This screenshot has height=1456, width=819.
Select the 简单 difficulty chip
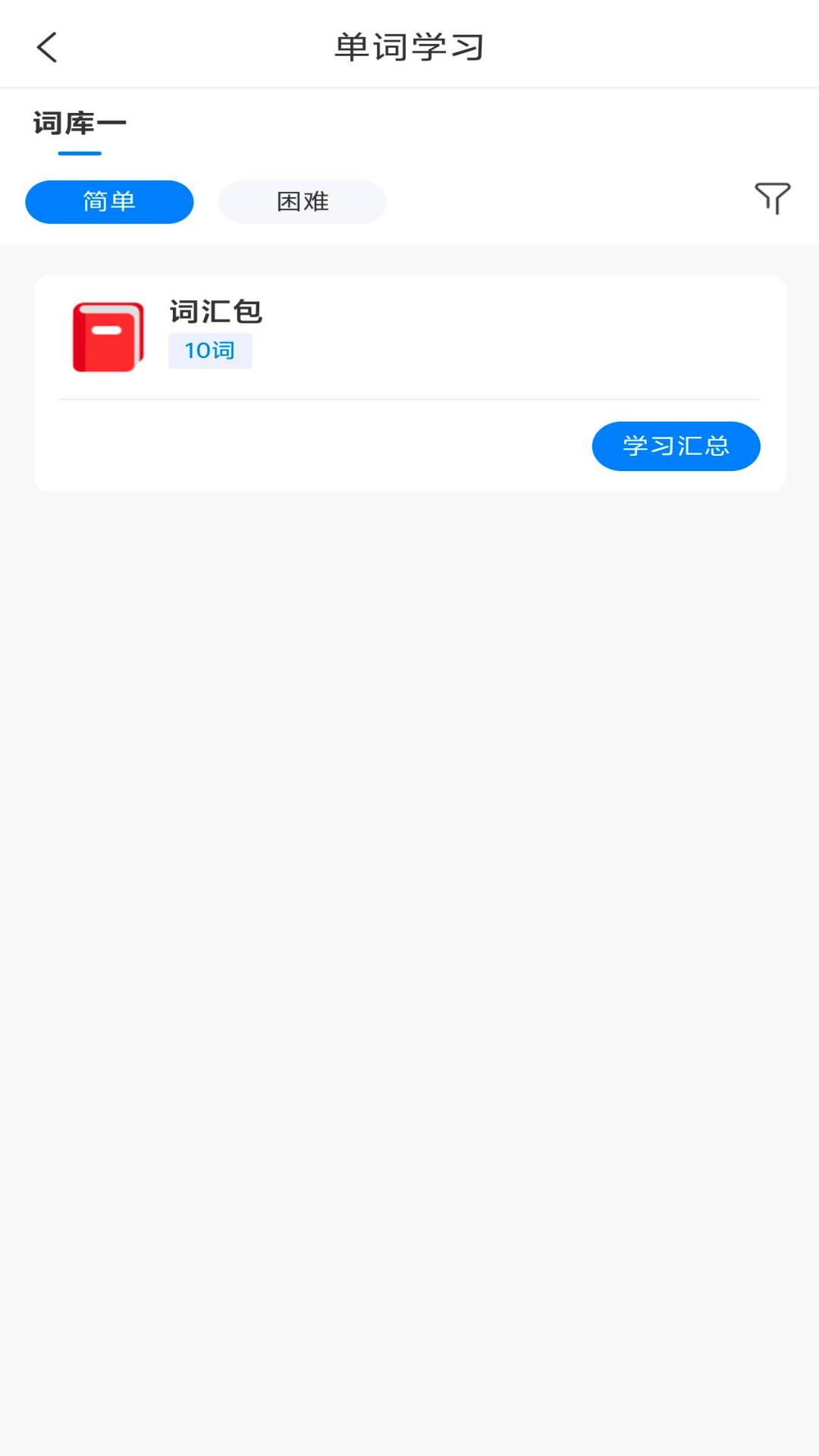pos(109,202)
